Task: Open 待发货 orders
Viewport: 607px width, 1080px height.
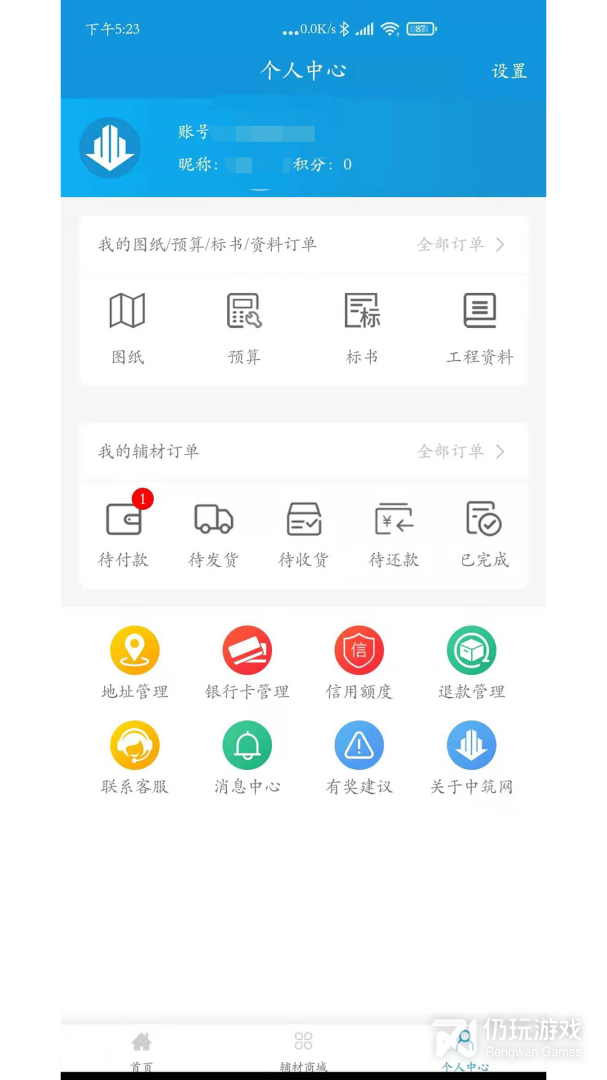Action: point(213,534)
